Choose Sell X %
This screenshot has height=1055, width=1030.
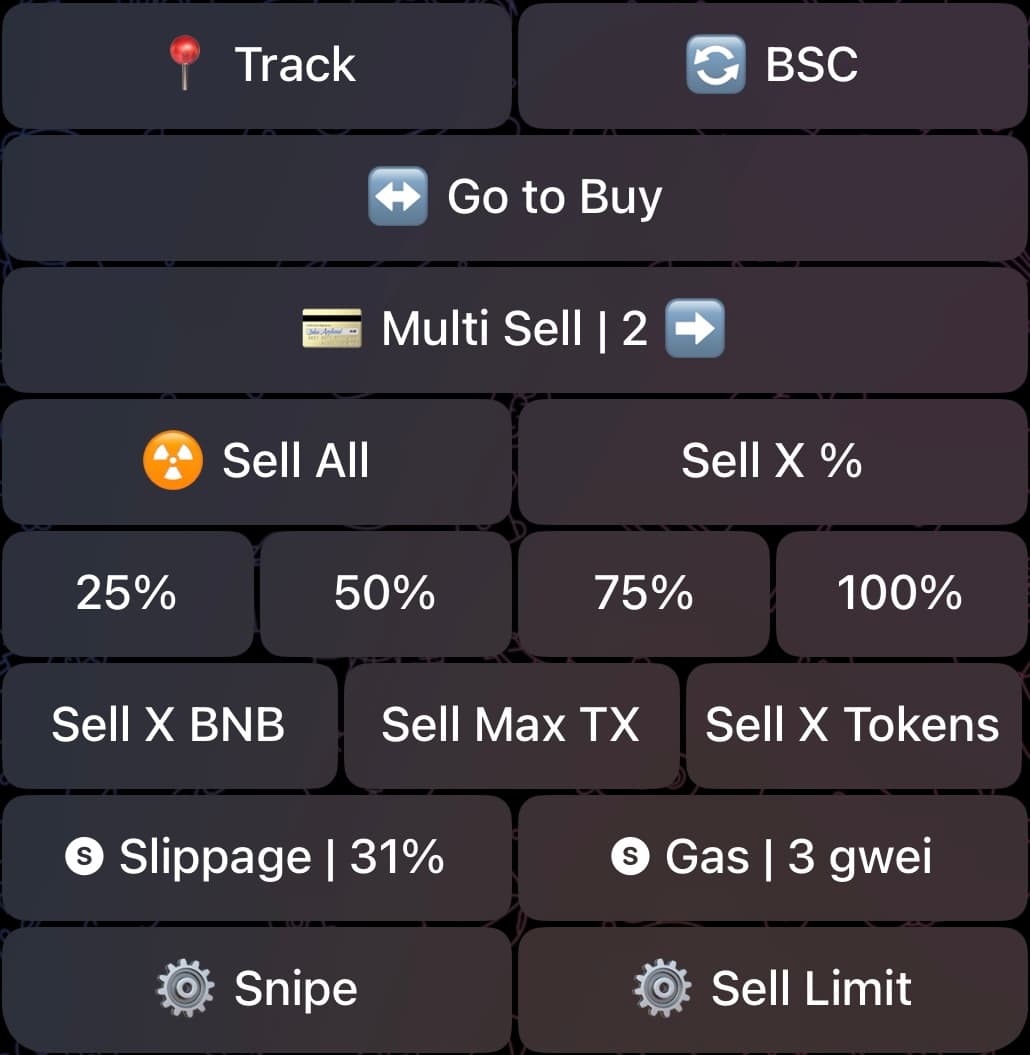tap(773, 461)
